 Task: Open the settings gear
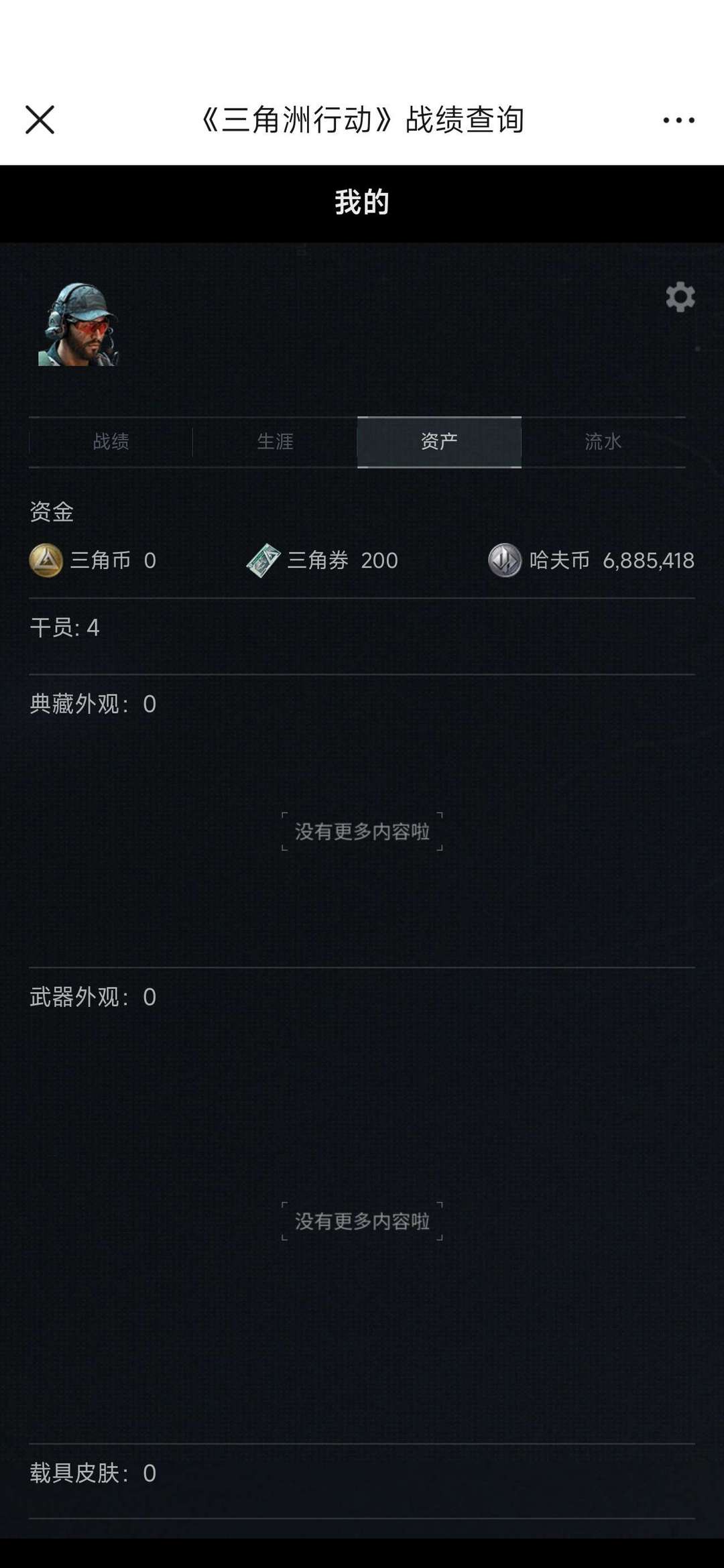coord(680,297)
